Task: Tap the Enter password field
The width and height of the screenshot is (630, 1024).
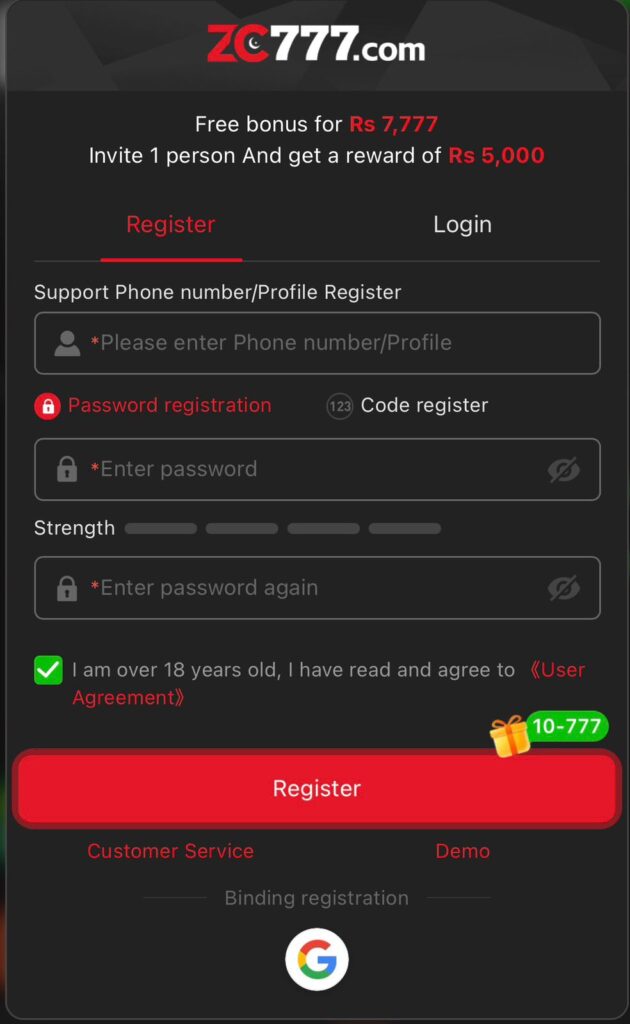Action: 300,469
